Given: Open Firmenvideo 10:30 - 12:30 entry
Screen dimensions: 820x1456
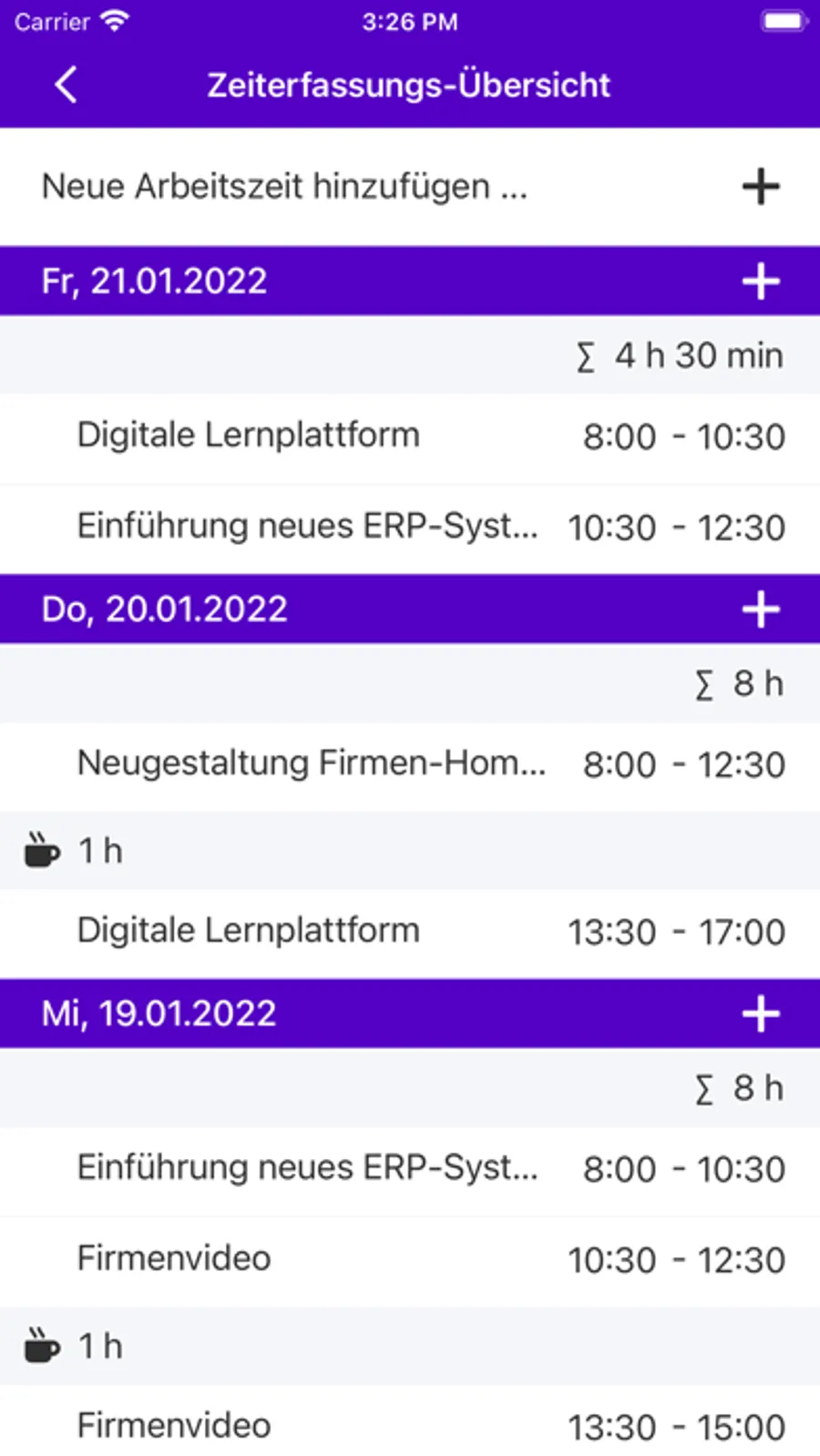Looking at the screenshot, I should (410, 1260).
